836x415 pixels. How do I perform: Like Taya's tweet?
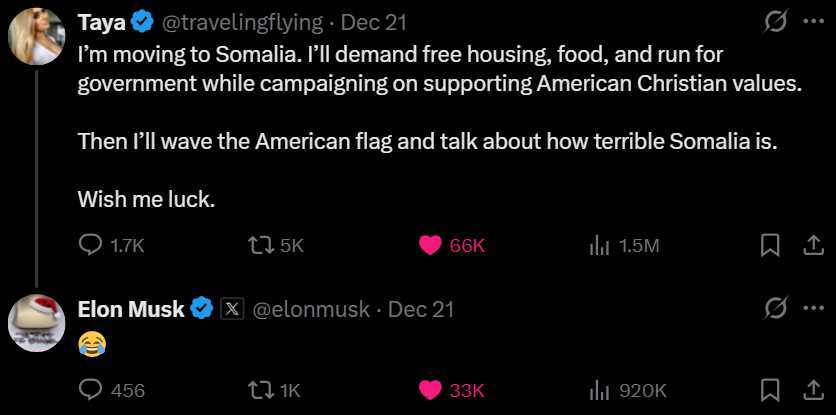430,245
